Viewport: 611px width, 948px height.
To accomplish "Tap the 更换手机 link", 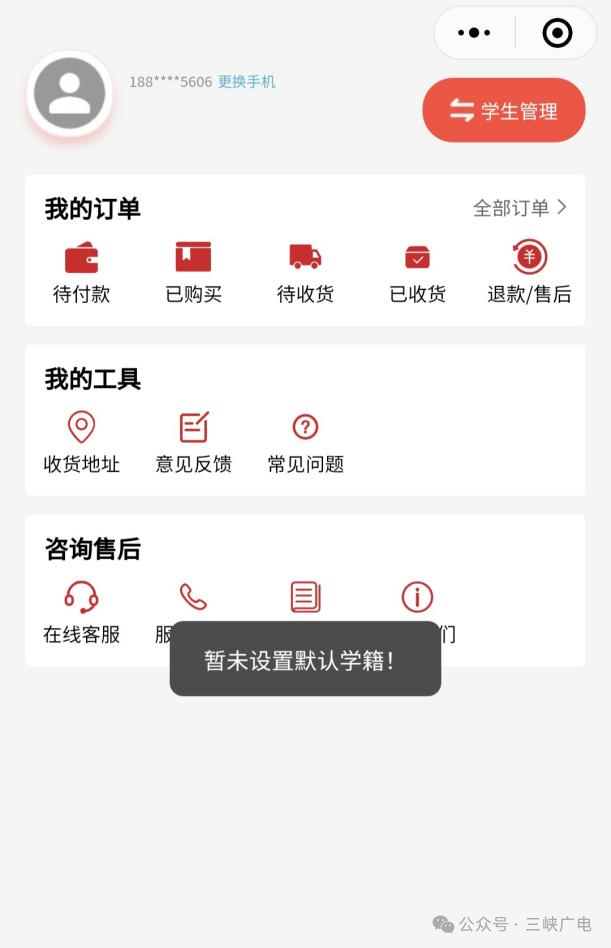I will pos(246,82).
